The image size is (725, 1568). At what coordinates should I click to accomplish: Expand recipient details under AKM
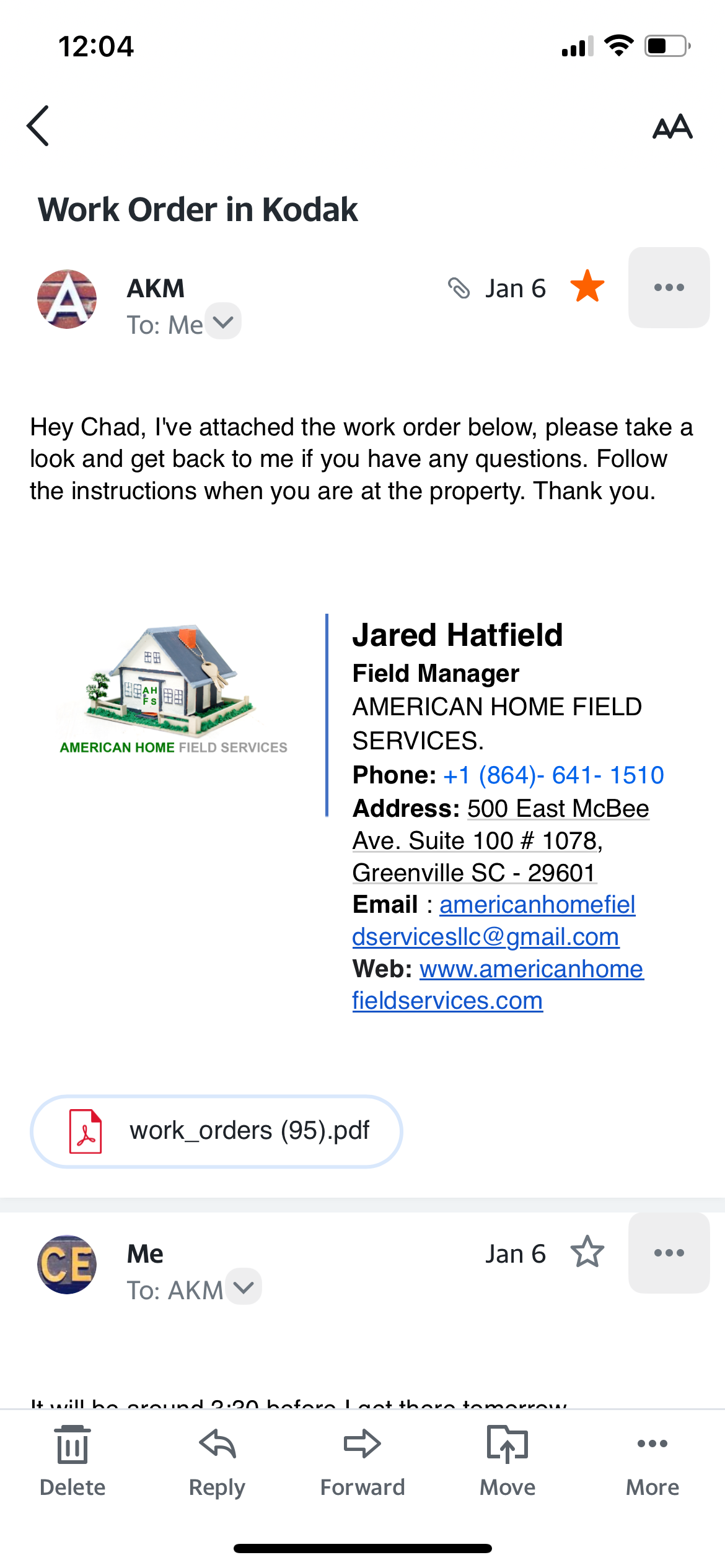pyautogui.click(x=223, y=322)
